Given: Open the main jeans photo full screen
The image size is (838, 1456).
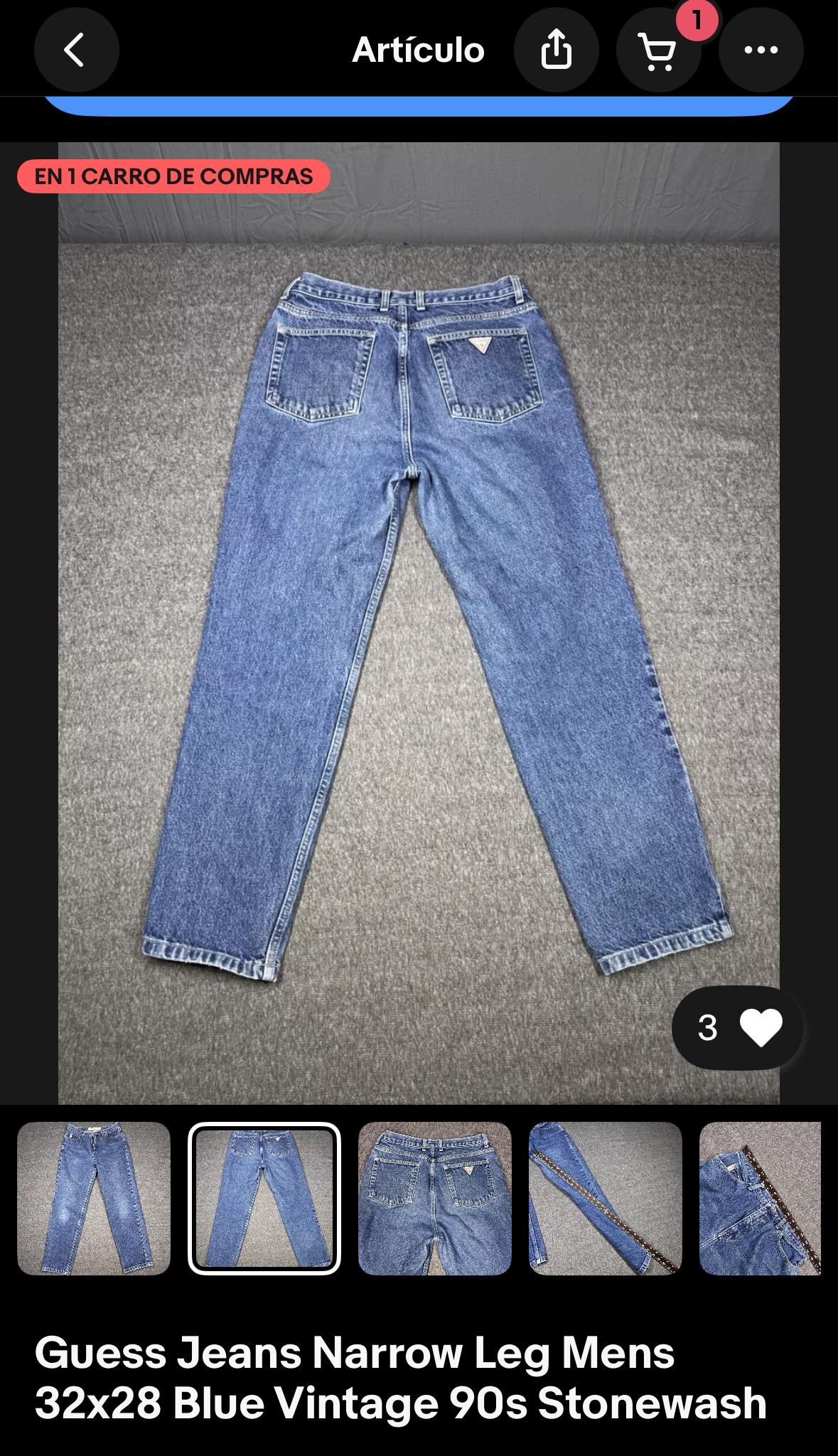Looking at the screenshot, I should click(419, 623).
